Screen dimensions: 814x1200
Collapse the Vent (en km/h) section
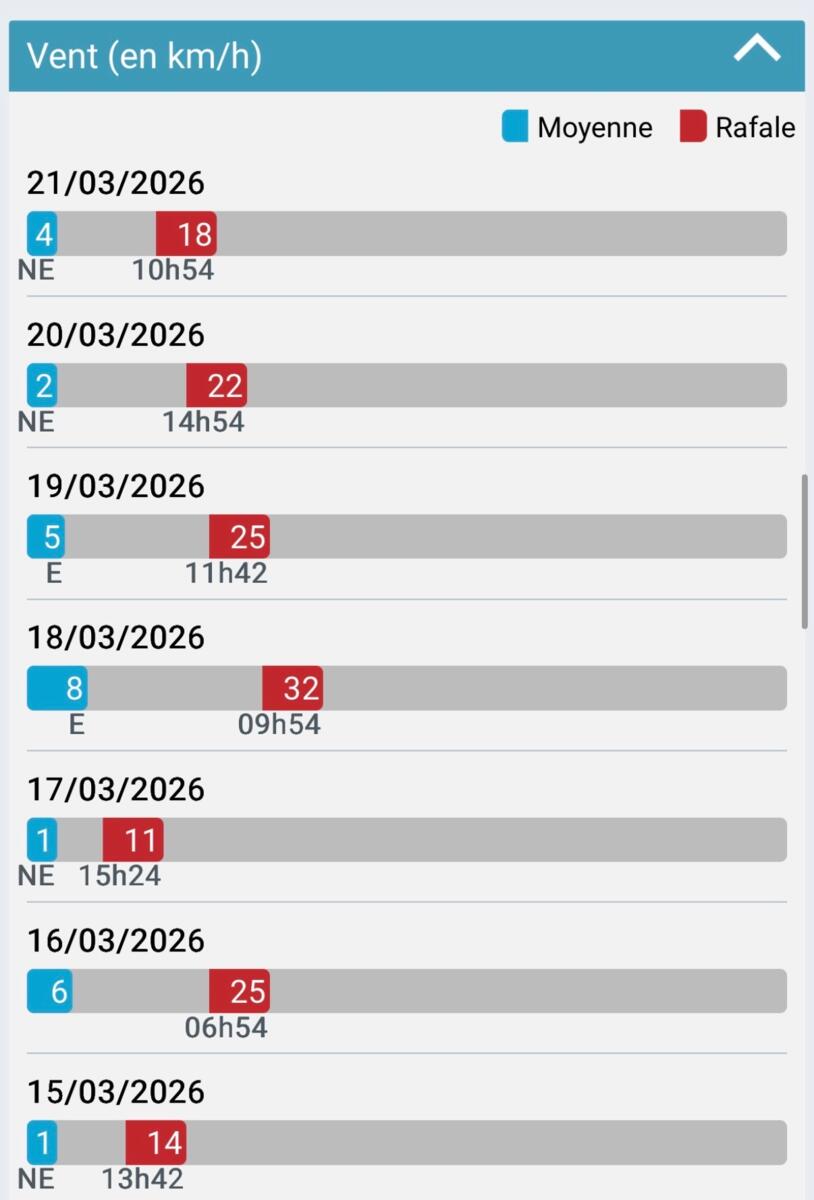click(x=757, y=50)
